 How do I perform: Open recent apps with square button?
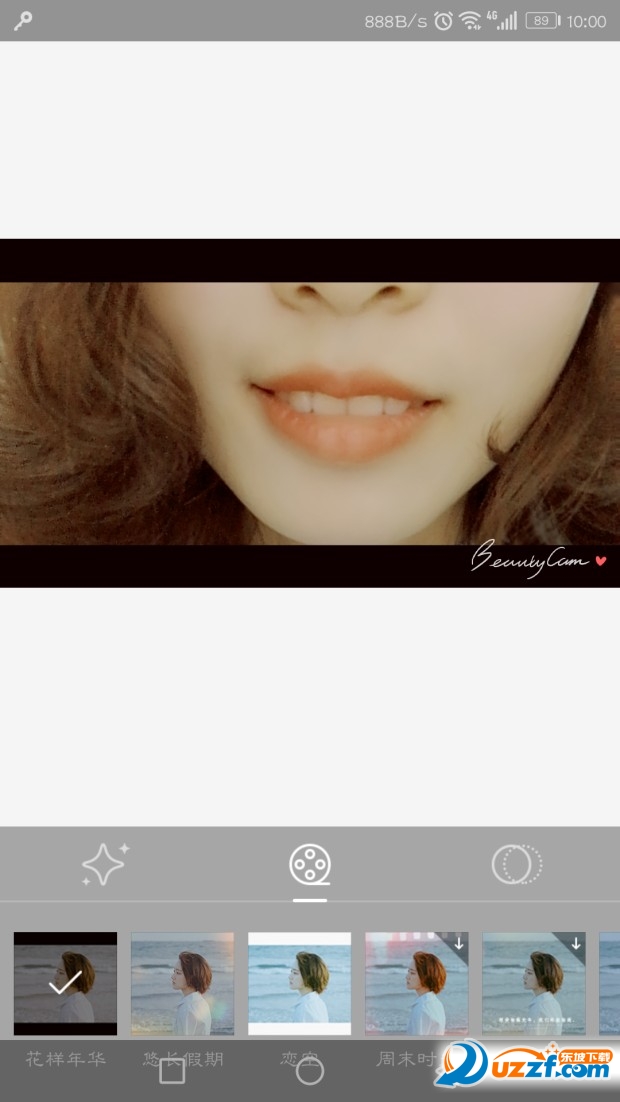pos(172,1071)
